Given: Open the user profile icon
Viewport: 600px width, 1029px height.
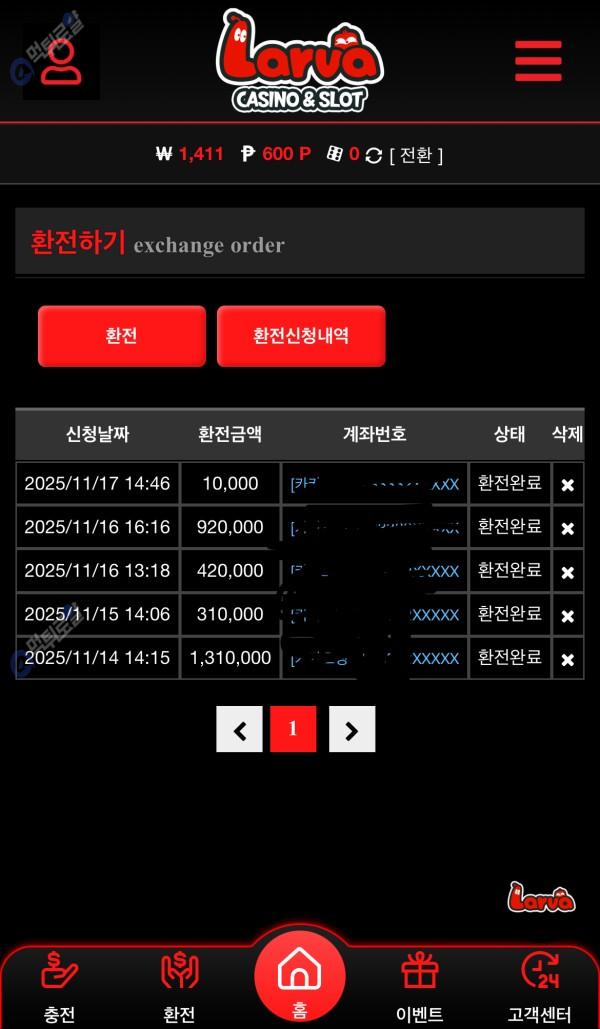Looking at the screenshot, I should [x=62, y=62].
